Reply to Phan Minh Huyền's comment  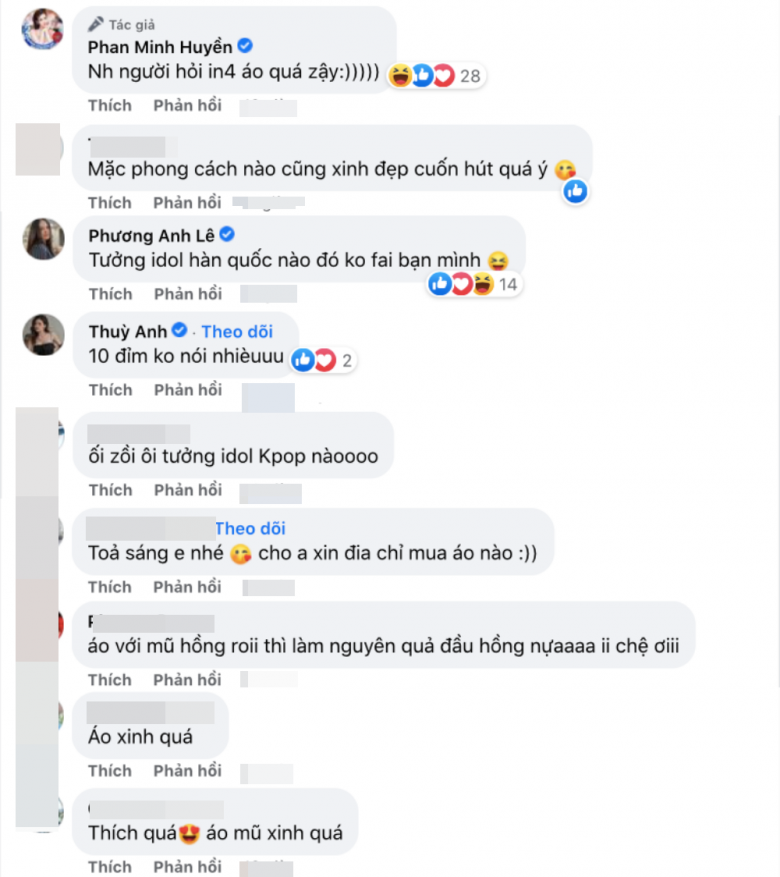pos(187,105)
